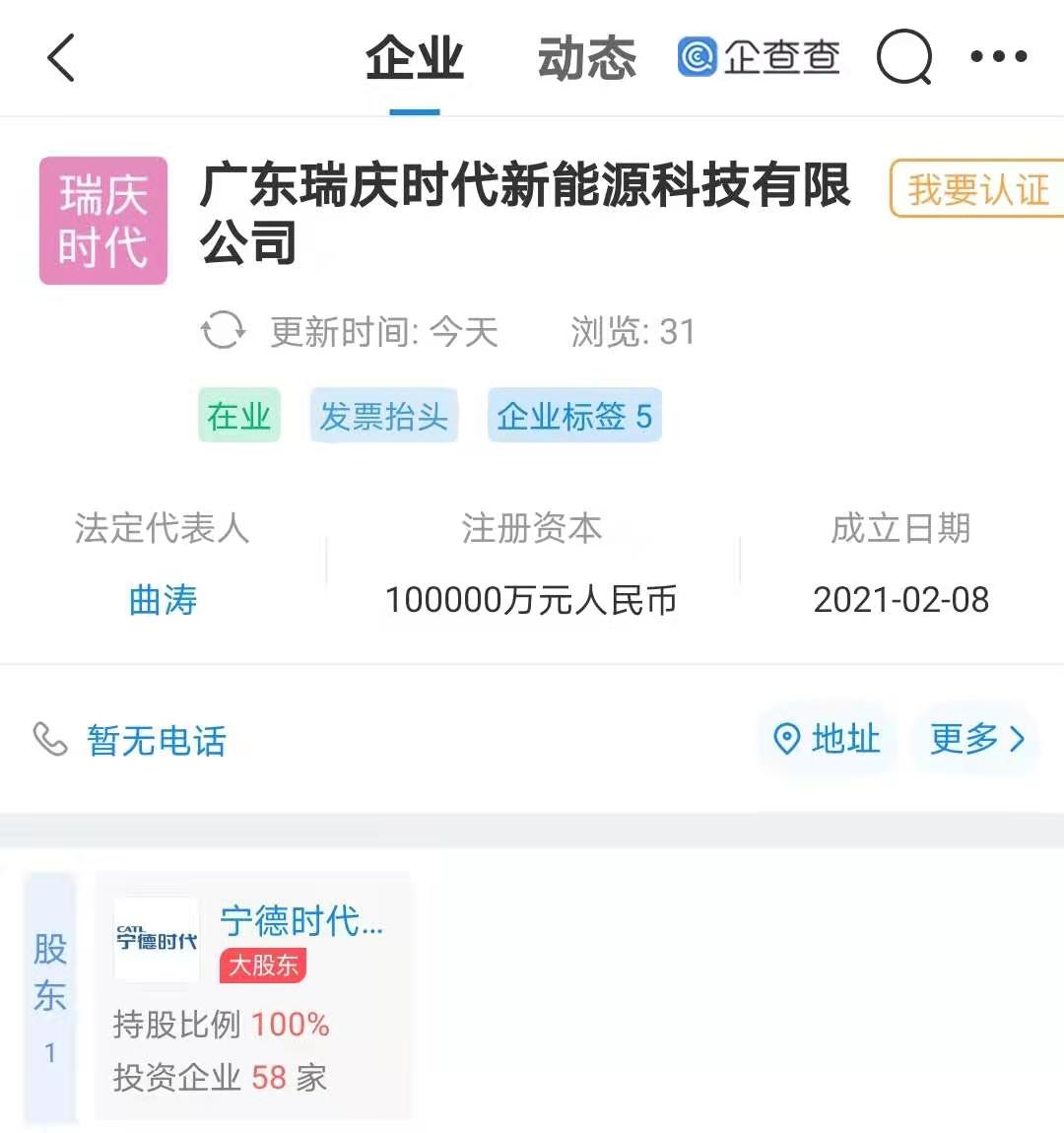Click the 企查查 logo in the header
This screenshot has width=1064, height=1133.
click(x=757, y=57)
